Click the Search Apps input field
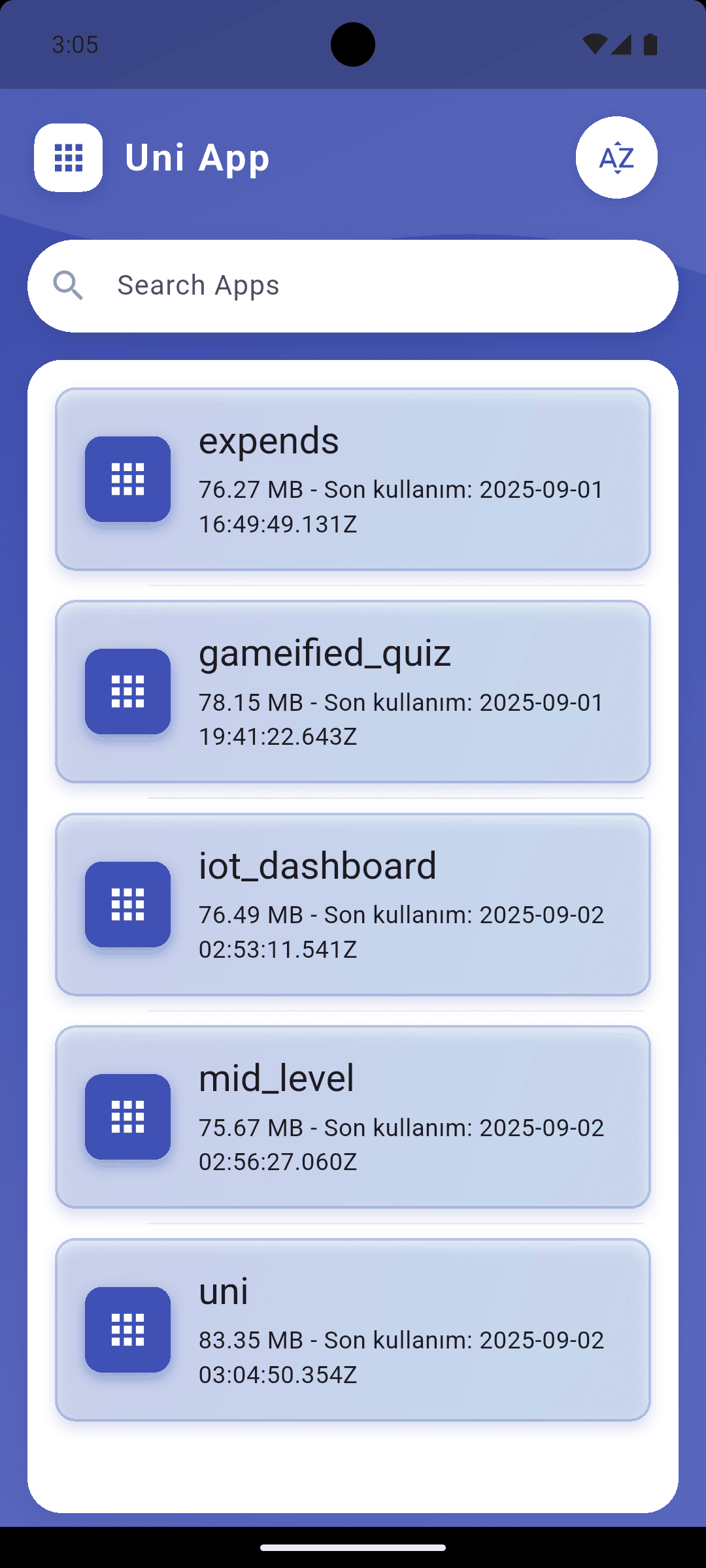The image size is (706, 1568). [x=353, y=285]
